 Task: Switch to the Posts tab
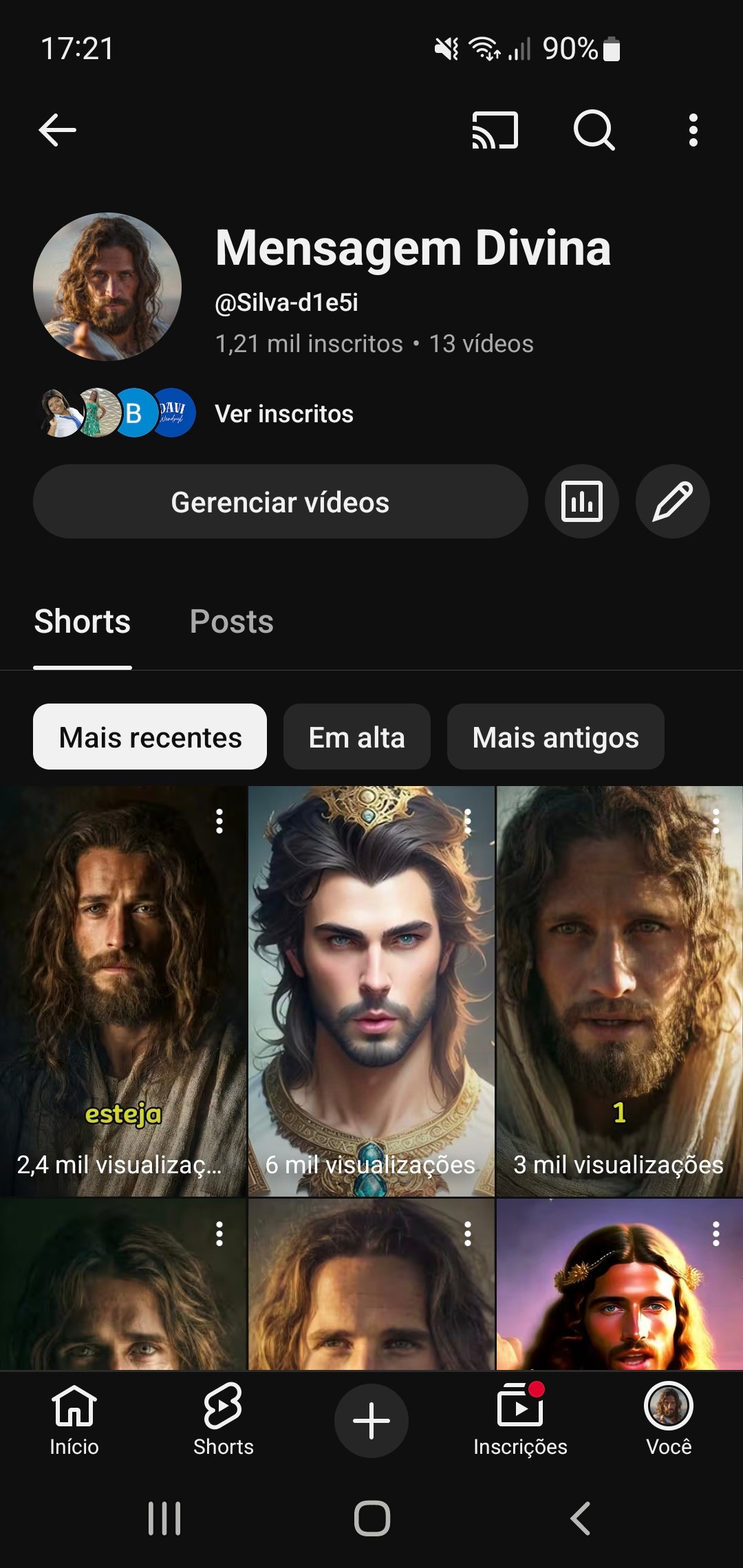click(x=231, y=622)
